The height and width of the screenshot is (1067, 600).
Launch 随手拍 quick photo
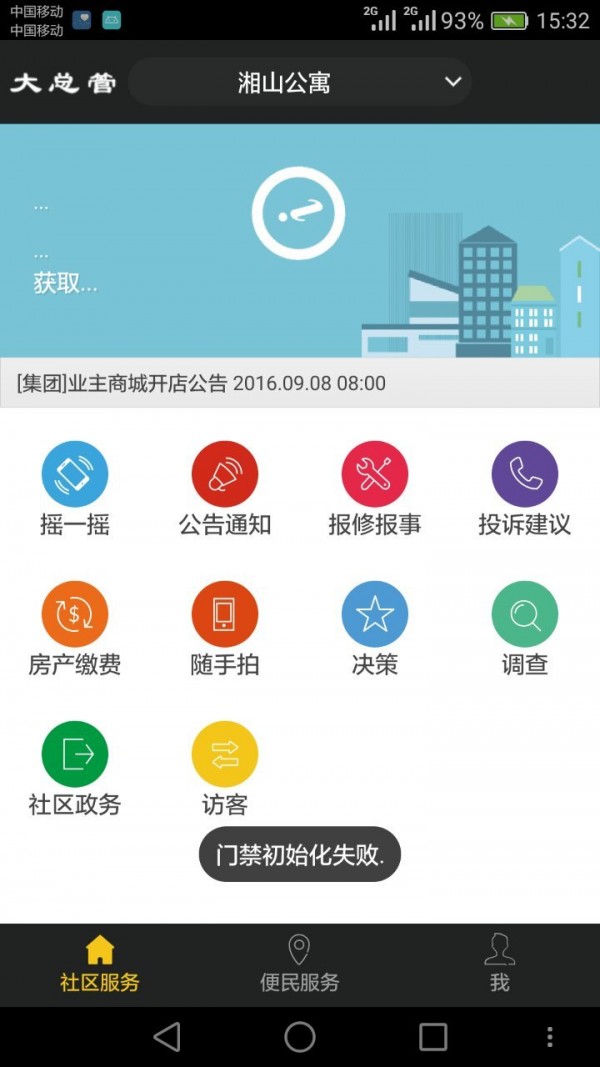tap(225, 615)
